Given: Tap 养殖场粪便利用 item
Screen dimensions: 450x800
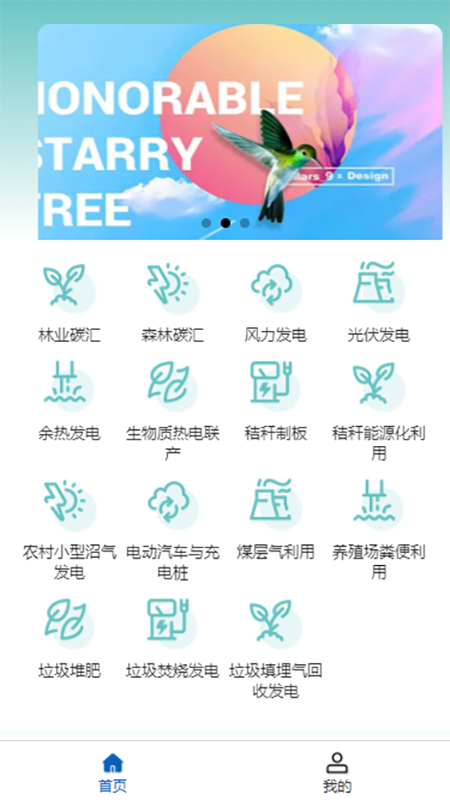Looking at the screenshot, I should pyautogui.click(x=379, y=530).
